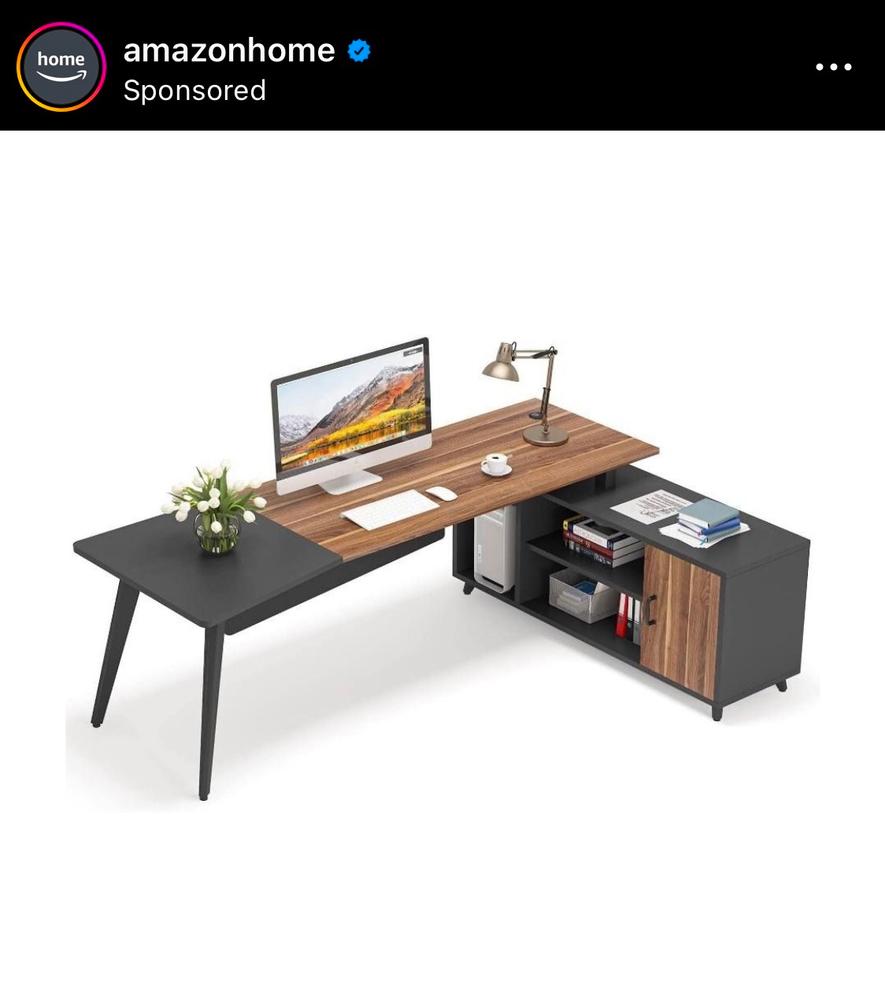The image size is (885, 1000).
Task: Open the post's three-dot options menu
Action: [833, 67]
